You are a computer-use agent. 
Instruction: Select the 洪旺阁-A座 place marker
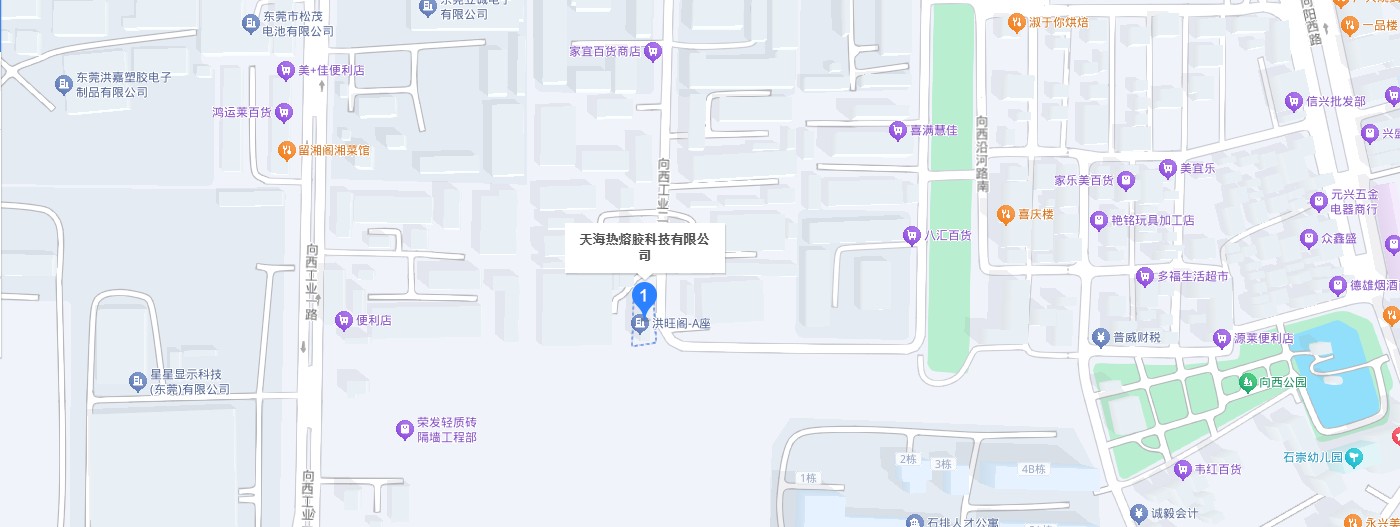(639, 323)
